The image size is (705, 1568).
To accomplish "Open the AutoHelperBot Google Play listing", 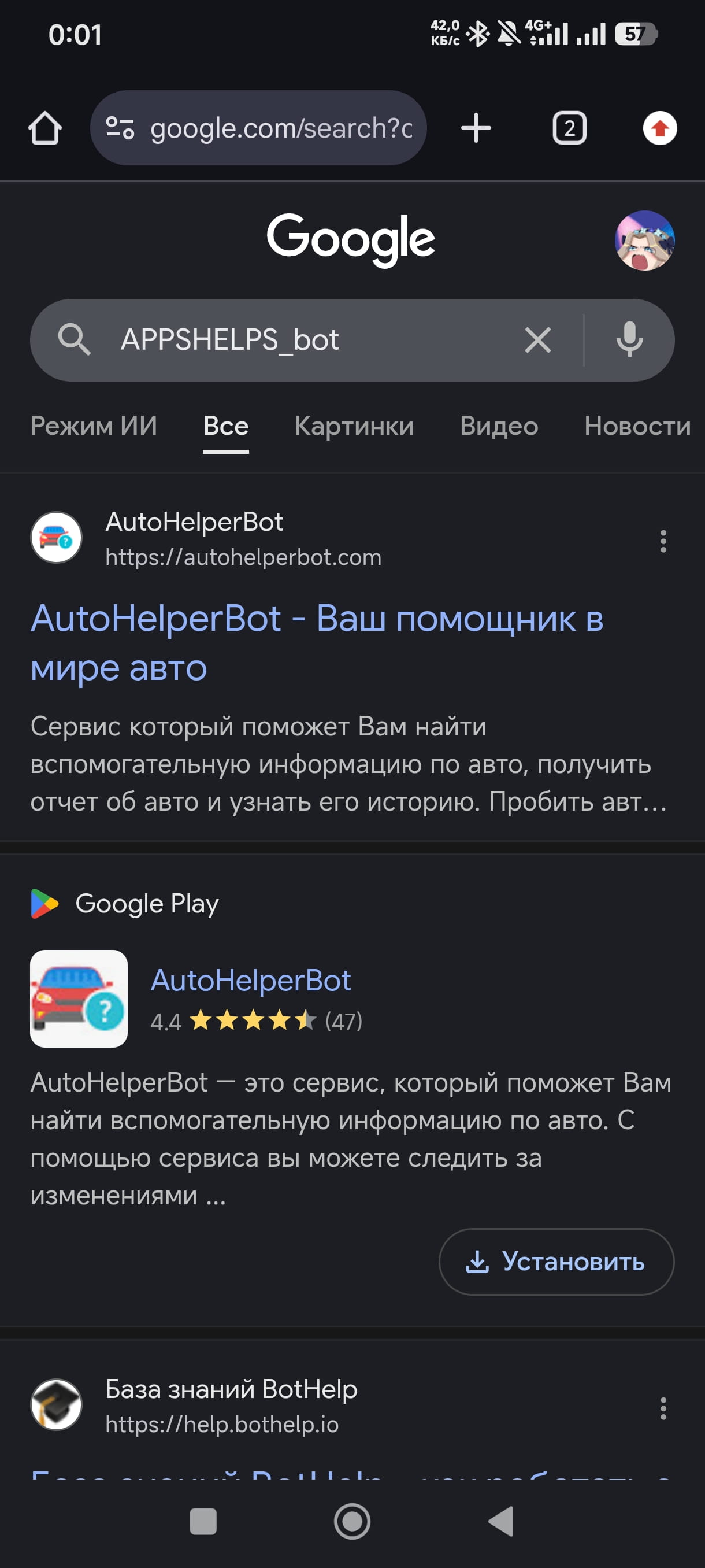I will tap(251, 981).
